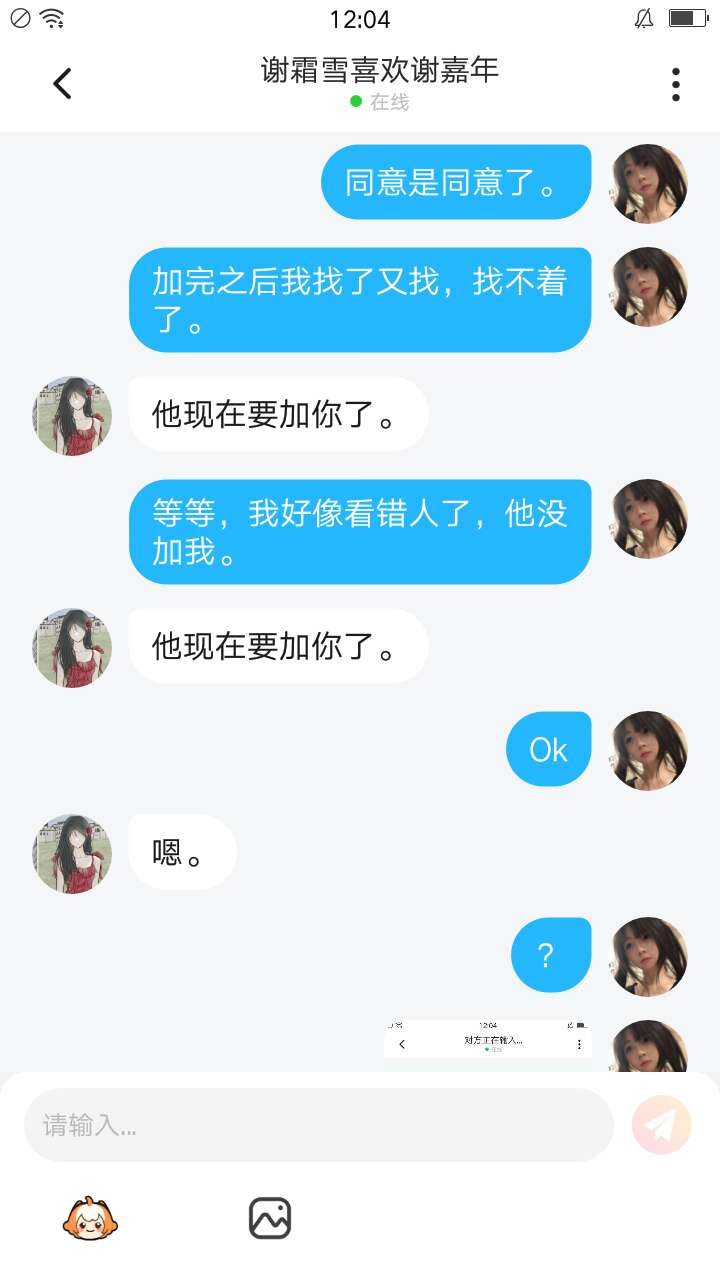Focus the 请输入 message input field

[318, 1125]
